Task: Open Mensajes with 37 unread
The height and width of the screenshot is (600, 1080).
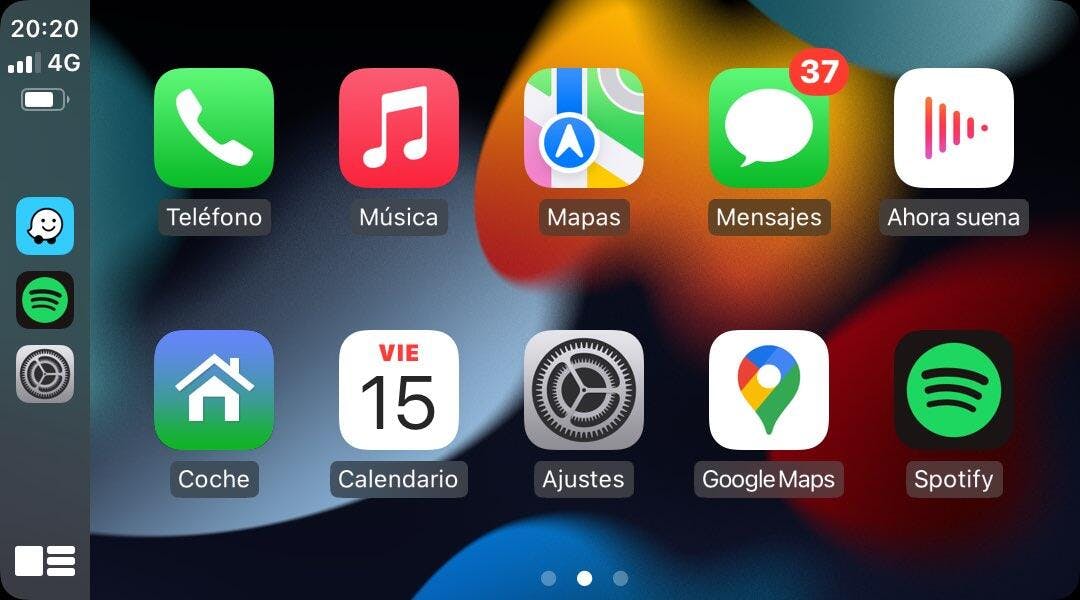Action: pyautogui.click(x=768, y=128)
